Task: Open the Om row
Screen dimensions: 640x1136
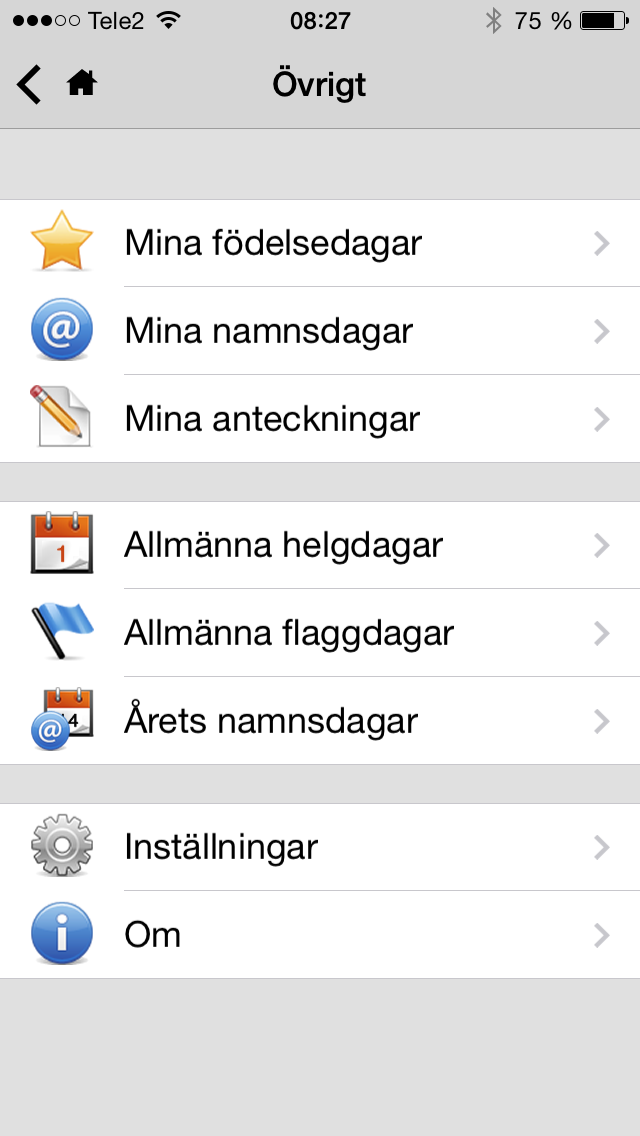Action: 320,935
